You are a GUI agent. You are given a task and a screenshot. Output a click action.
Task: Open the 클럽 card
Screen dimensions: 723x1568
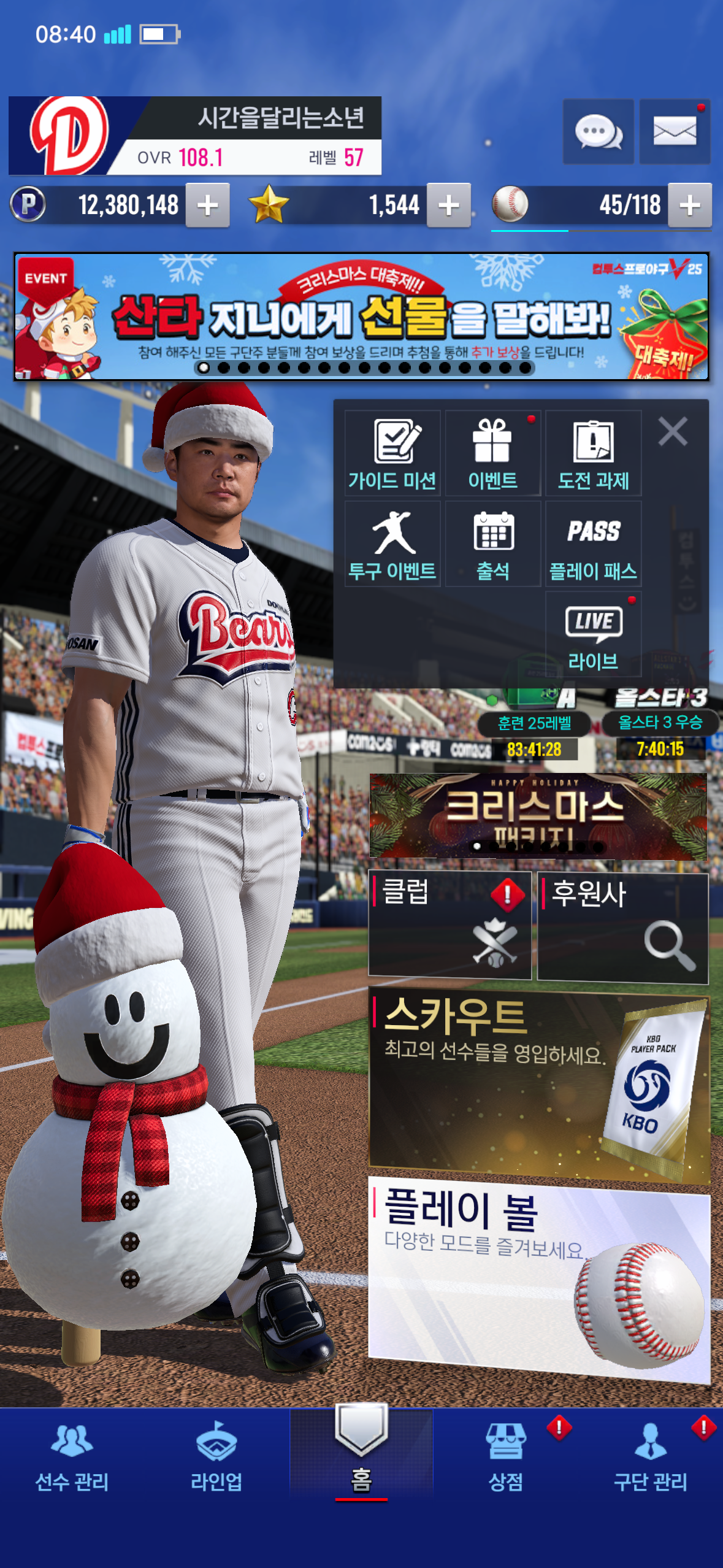point(449,924)
